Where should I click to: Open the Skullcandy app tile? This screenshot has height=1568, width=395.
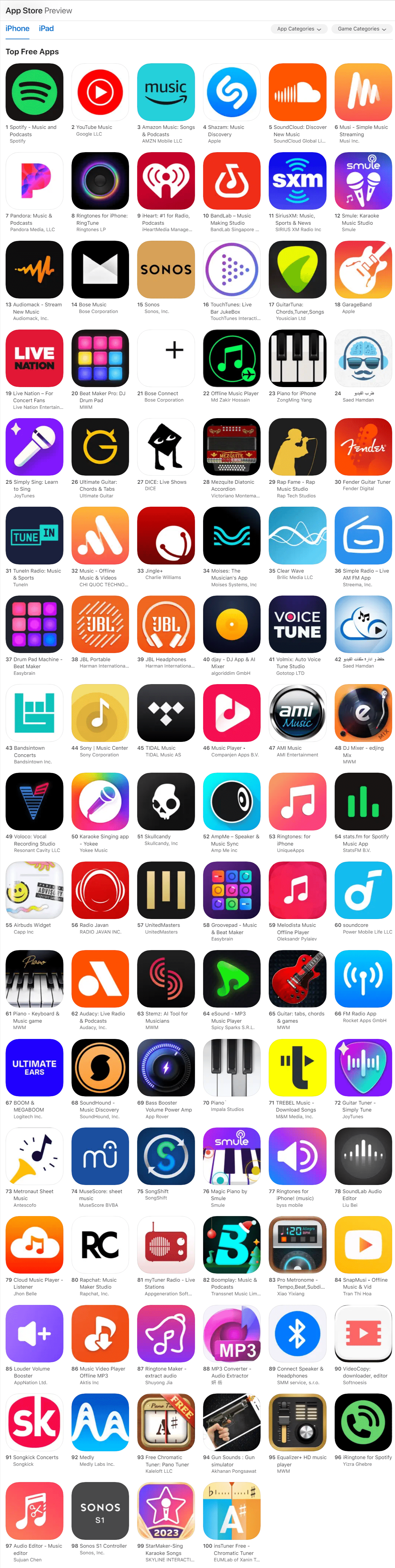coord(166,802)
